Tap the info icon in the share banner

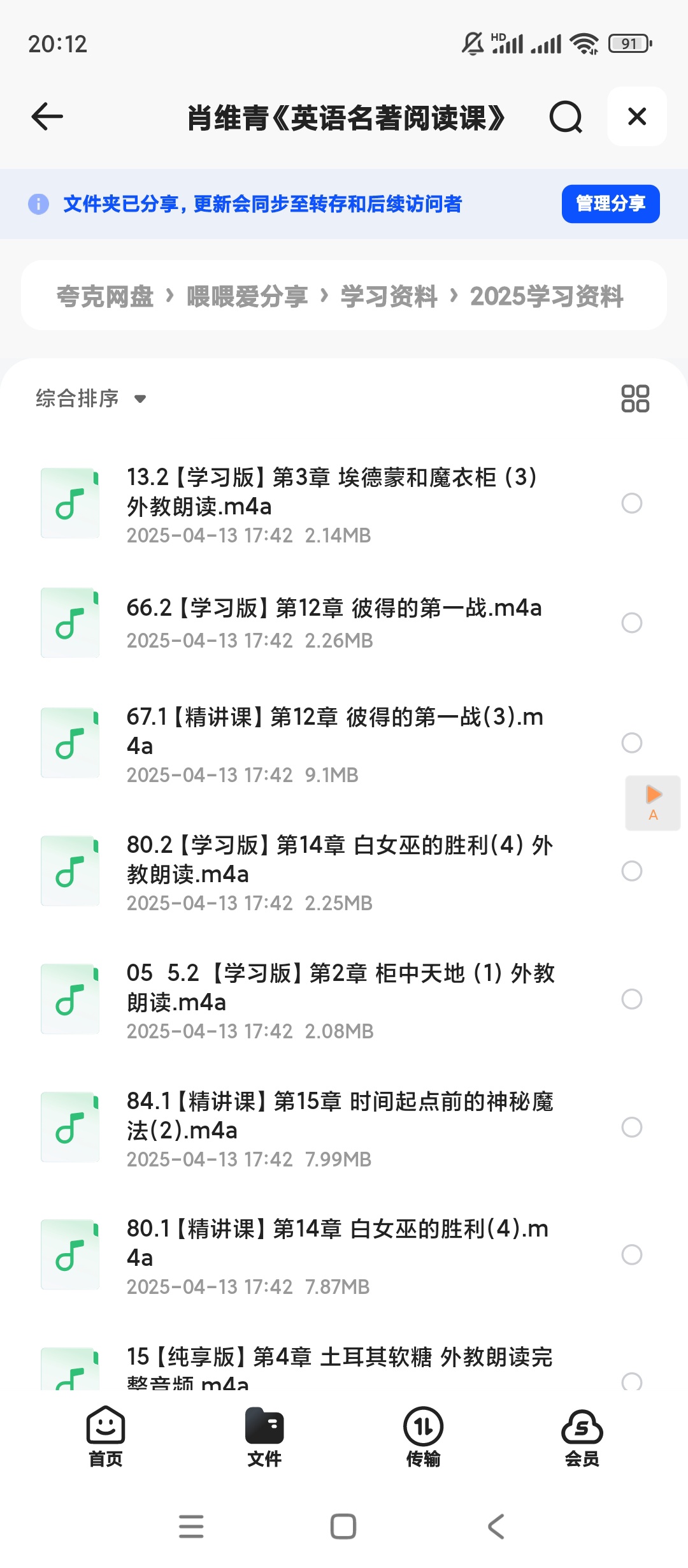click(x=38, y=204)
